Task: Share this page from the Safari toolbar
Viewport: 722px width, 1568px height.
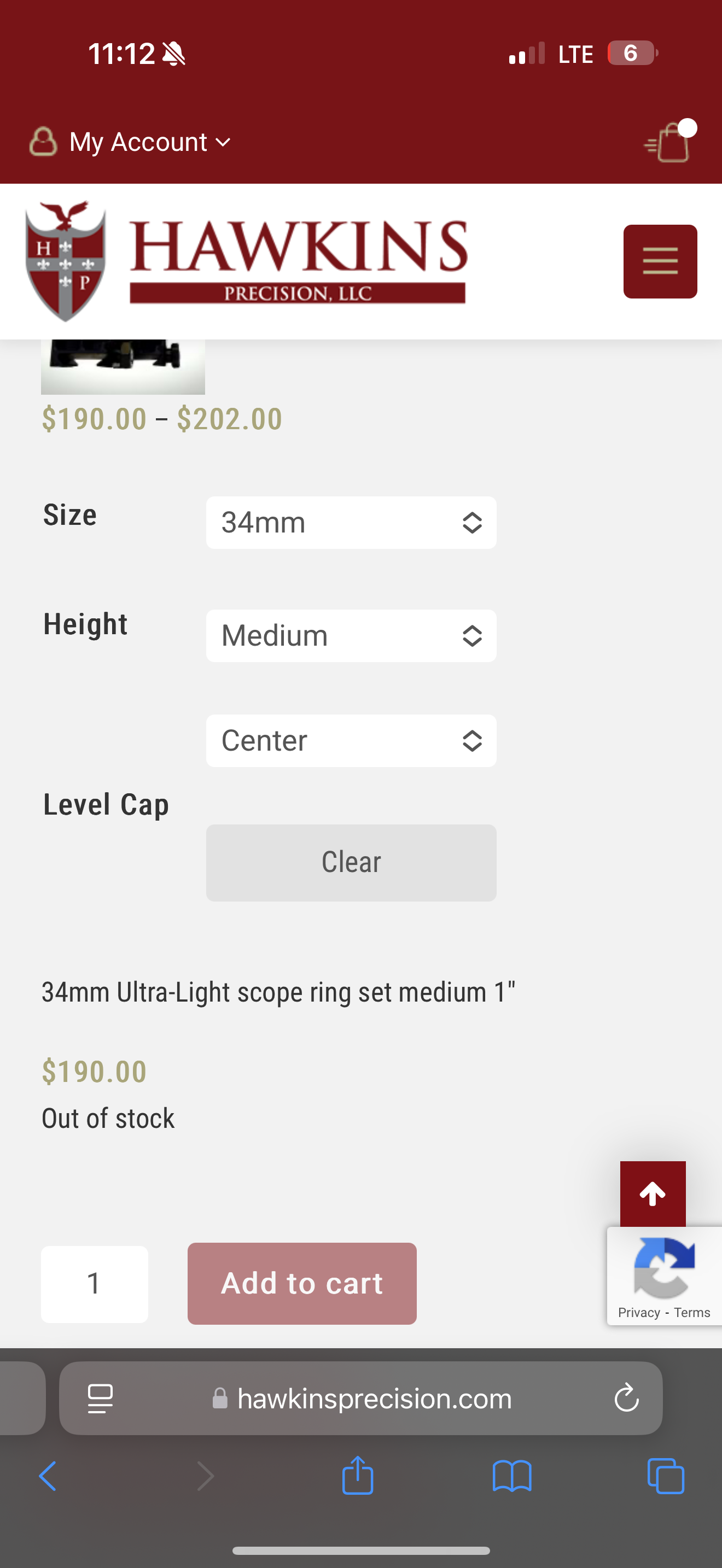Action: 357,1475
